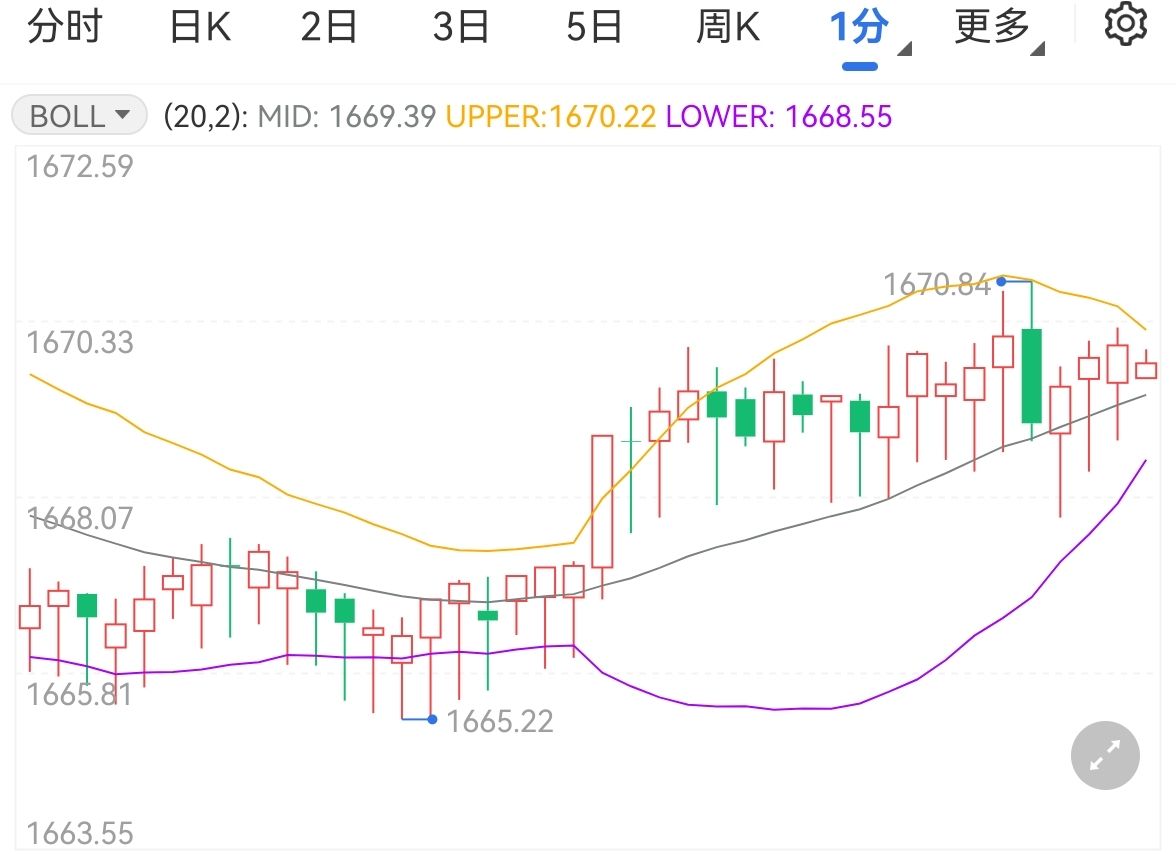
Task: Switch to the 分时 chart tab
Action: point(65,28)
